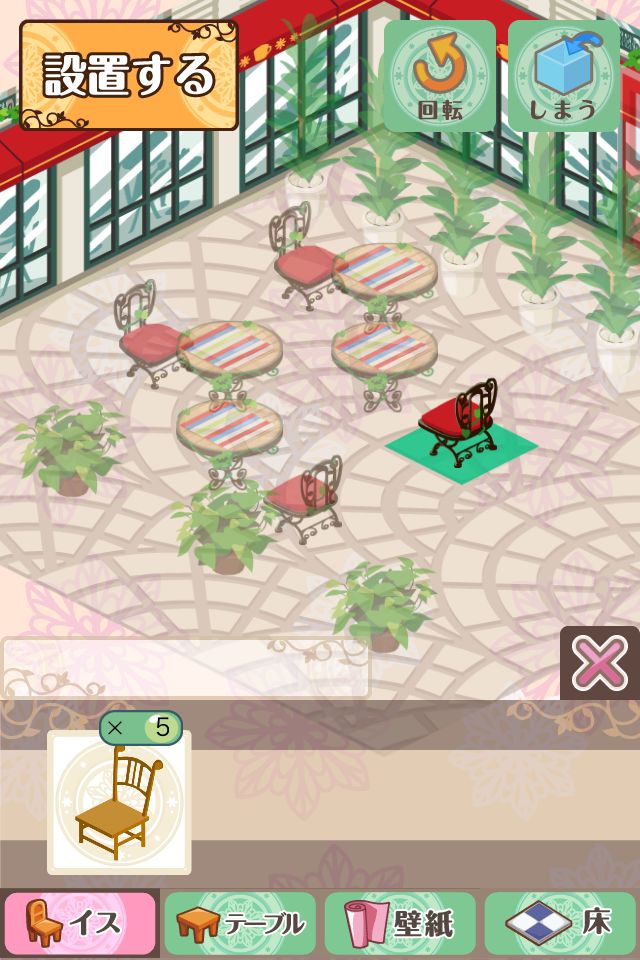Switch to the テーブル table tab
The height and width of the screenshot is (960, 640).
[x=240, y=923]
